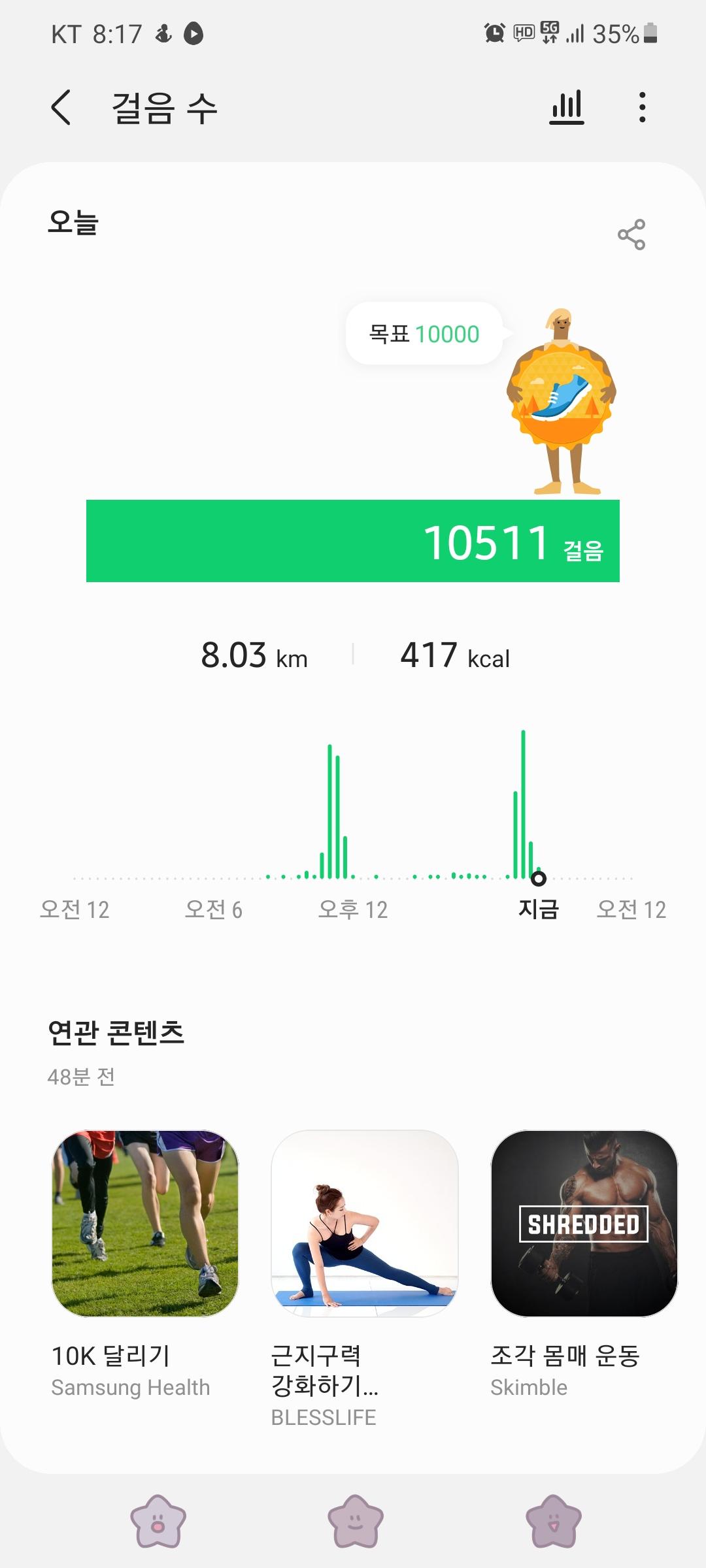Go back from the 걸음 수 screen
The height and width of the screenshot is (1568, 706).
tap(61, 108)
